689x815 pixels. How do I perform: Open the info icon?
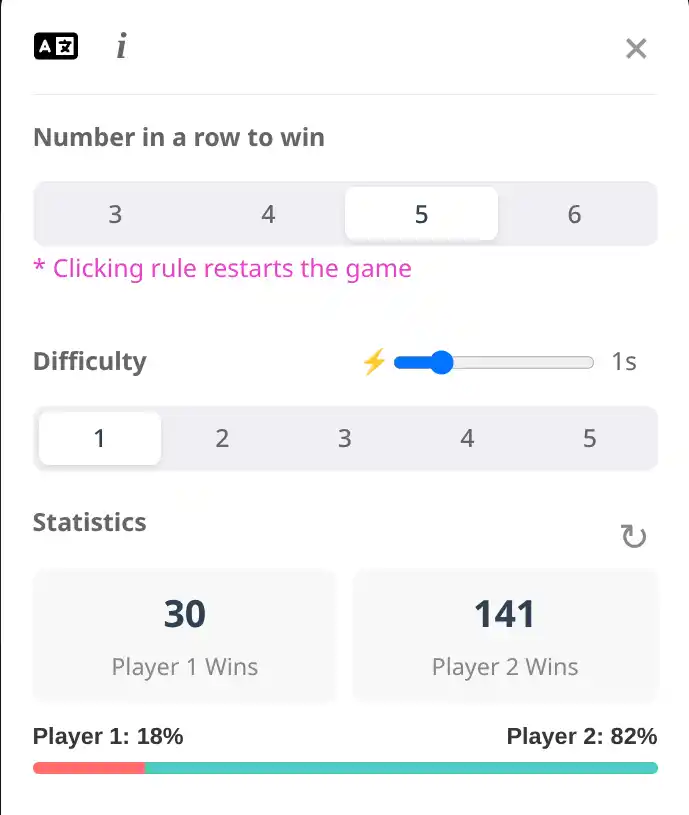click(x=121, y=46)
